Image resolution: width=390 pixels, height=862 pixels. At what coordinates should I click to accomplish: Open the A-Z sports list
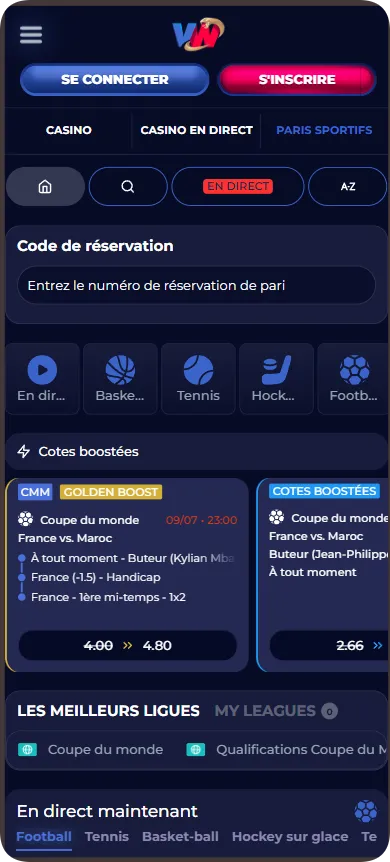tap(348, 186)
